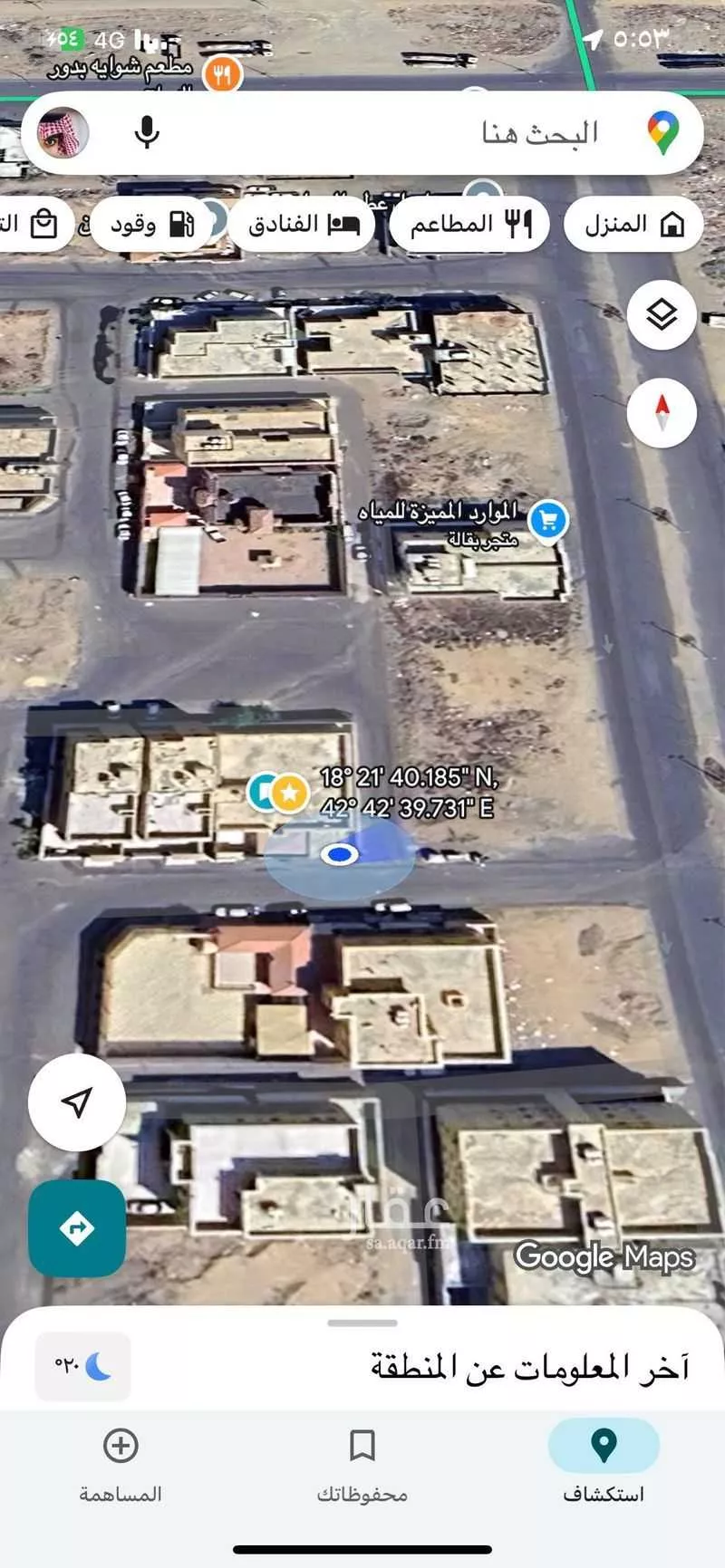Start voice search with the microphone
This screenshot has height=1568, width=725.
(x=147, y=133)
